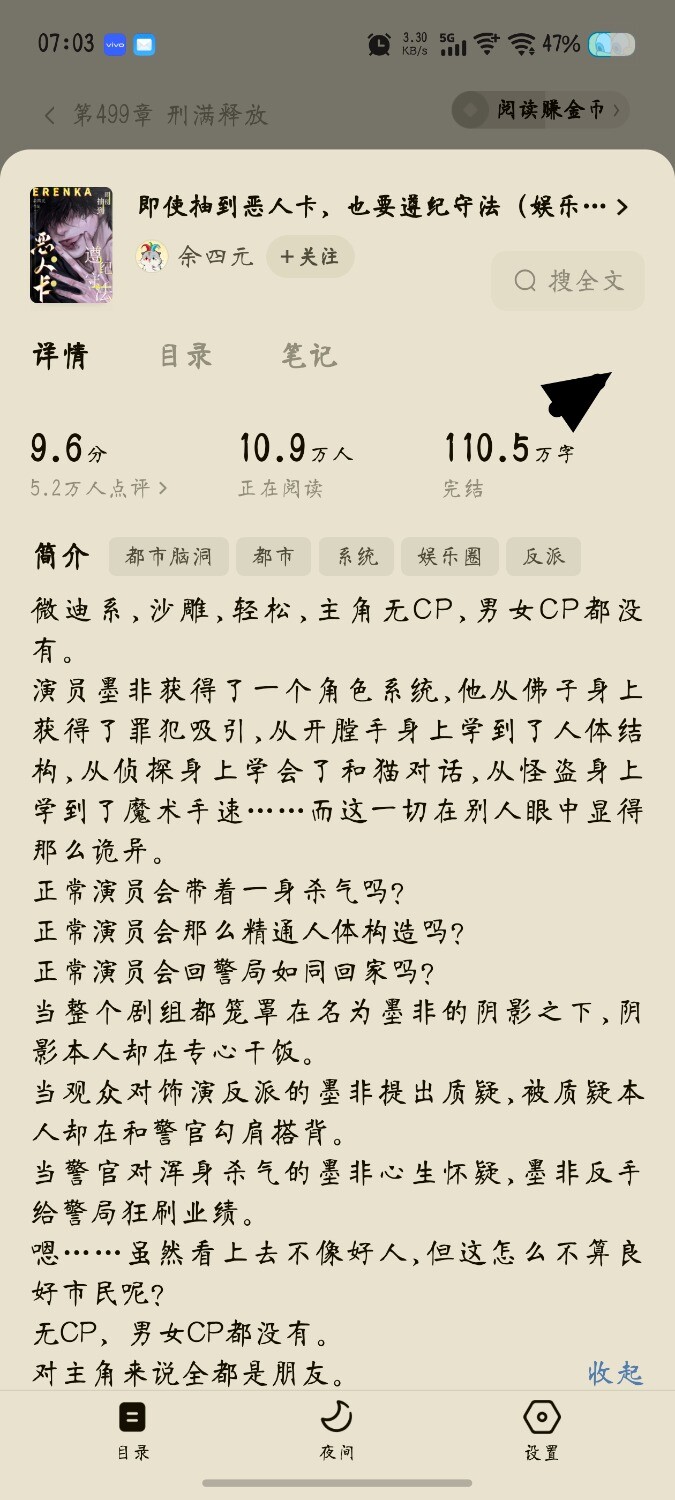Collapse the synopsis with 收起
This screenshot has width=675, height=1500.
[614, 1373]
